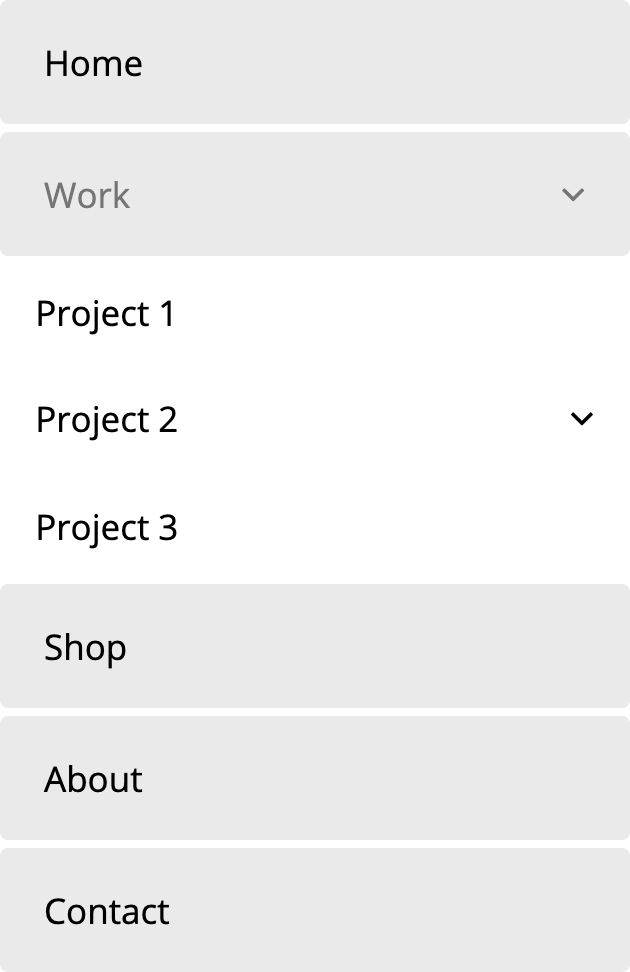Collapse the Work submenu
The width and height of the screenshot is (630, 972).
click(x=572, y=195)
